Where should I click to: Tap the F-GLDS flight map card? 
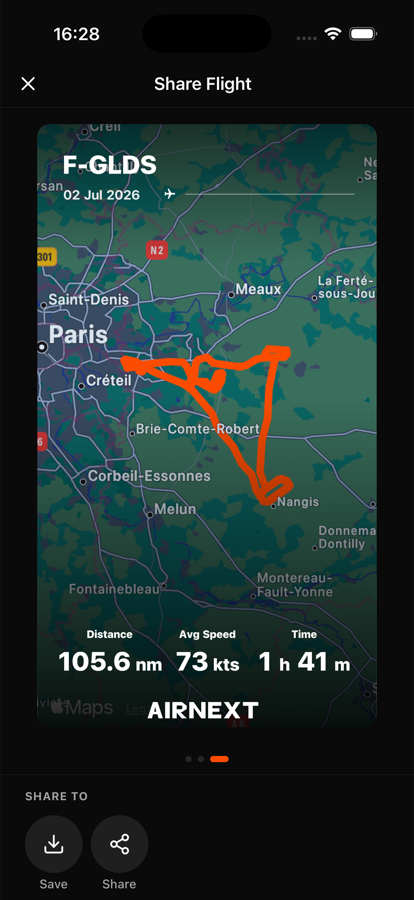pos(207,425)
